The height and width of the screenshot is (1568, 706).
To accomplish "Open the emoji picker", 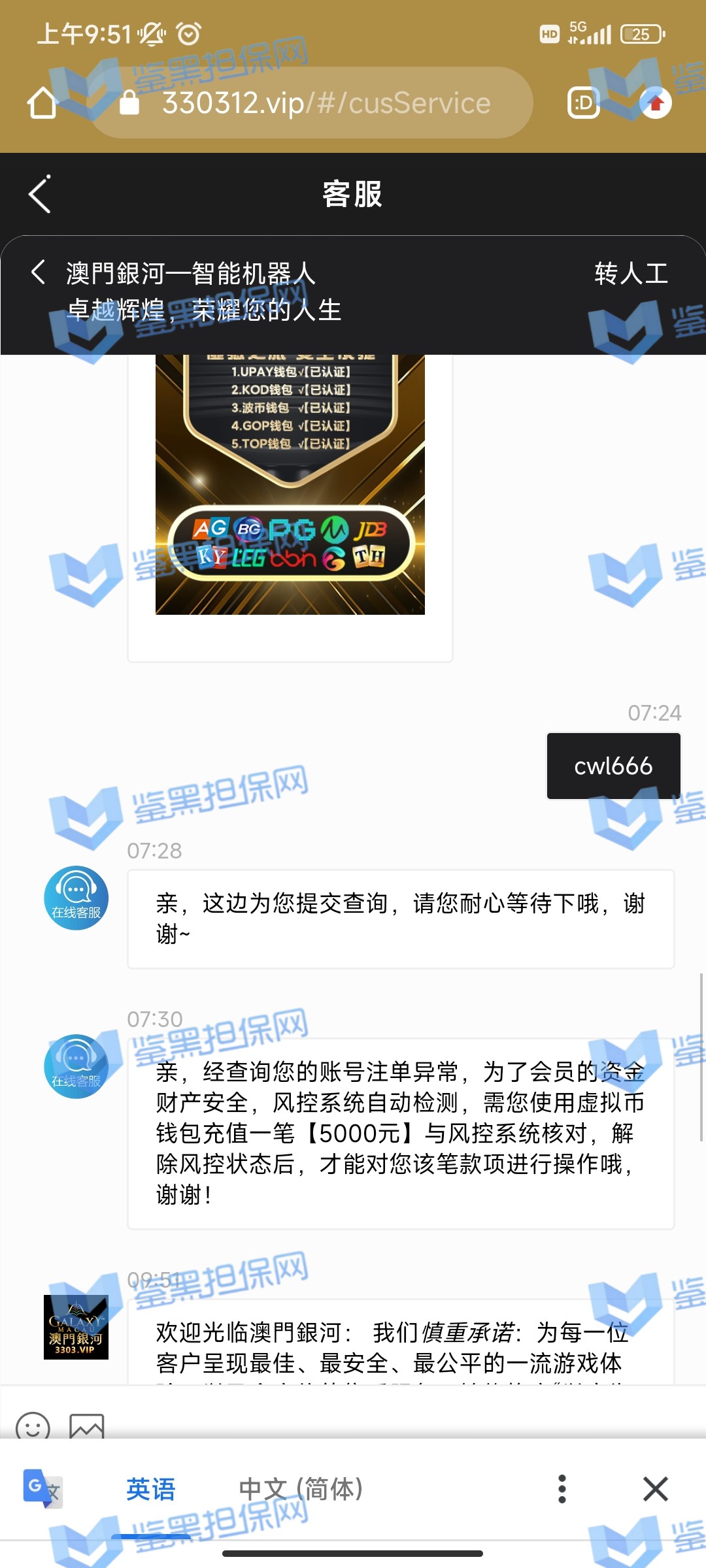I will [x=33, y=1426].
